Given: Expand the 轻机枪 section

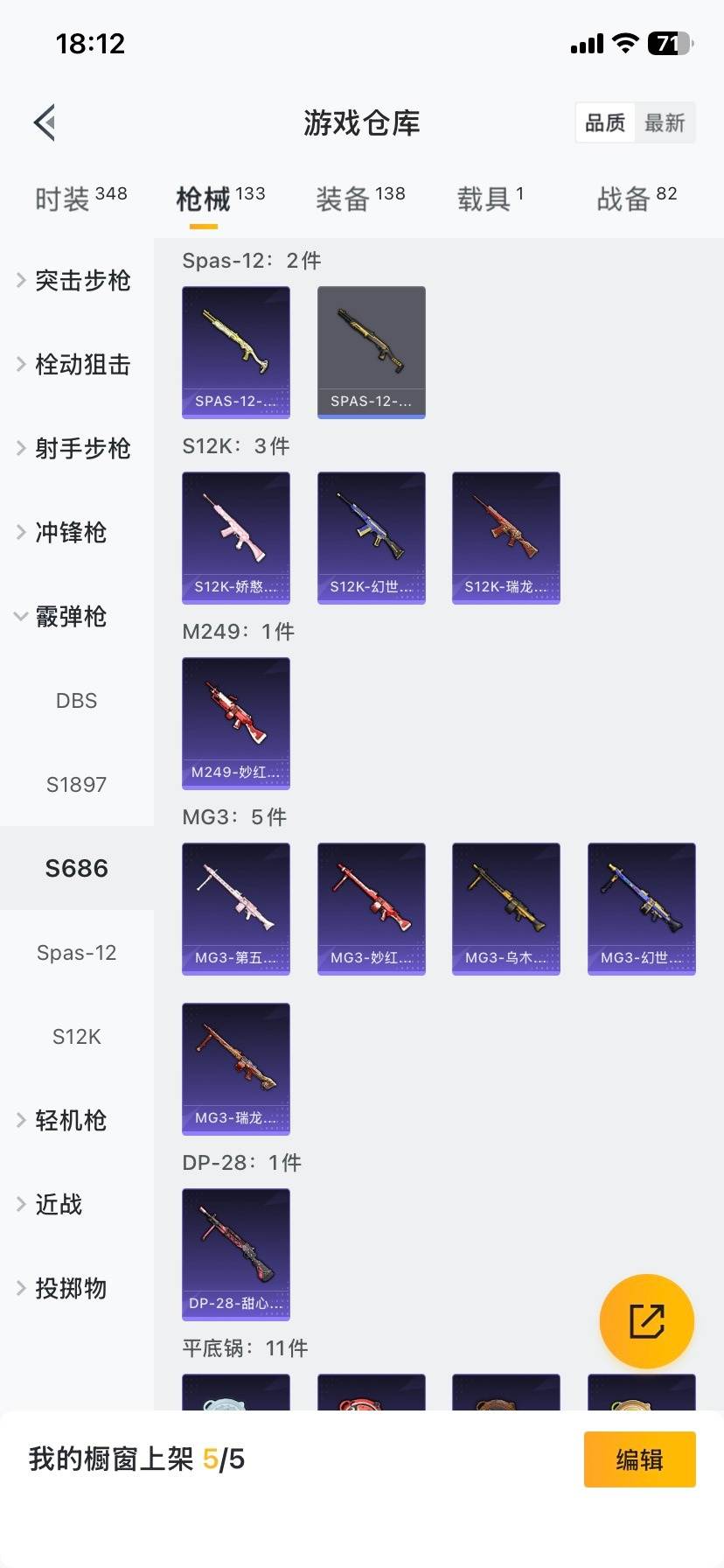Looking at the screenshot, I should pyautogui.click(x=70, y=1120).
